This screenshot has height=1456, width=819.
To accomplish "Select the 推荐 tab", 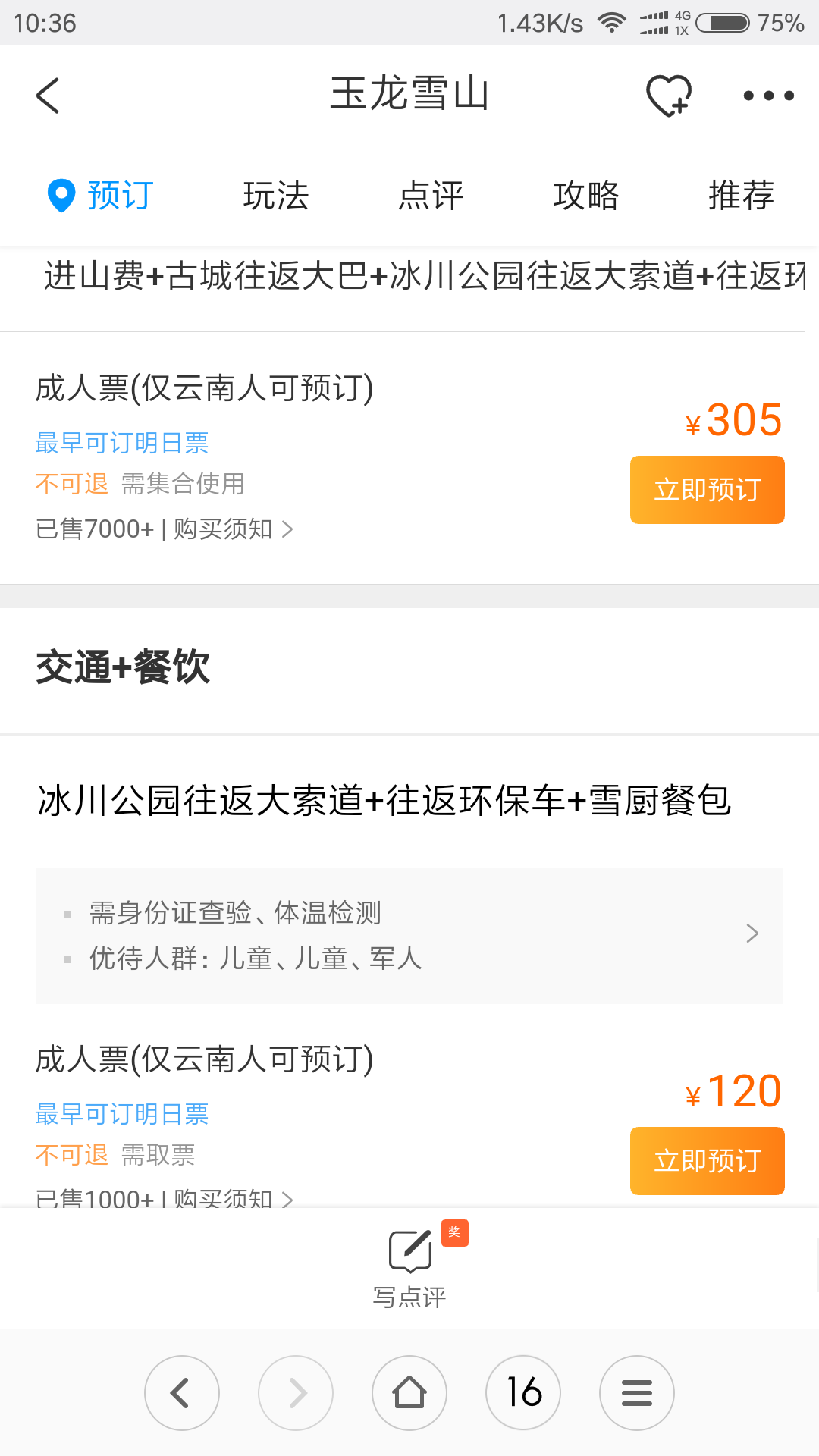I will (741, 196).
